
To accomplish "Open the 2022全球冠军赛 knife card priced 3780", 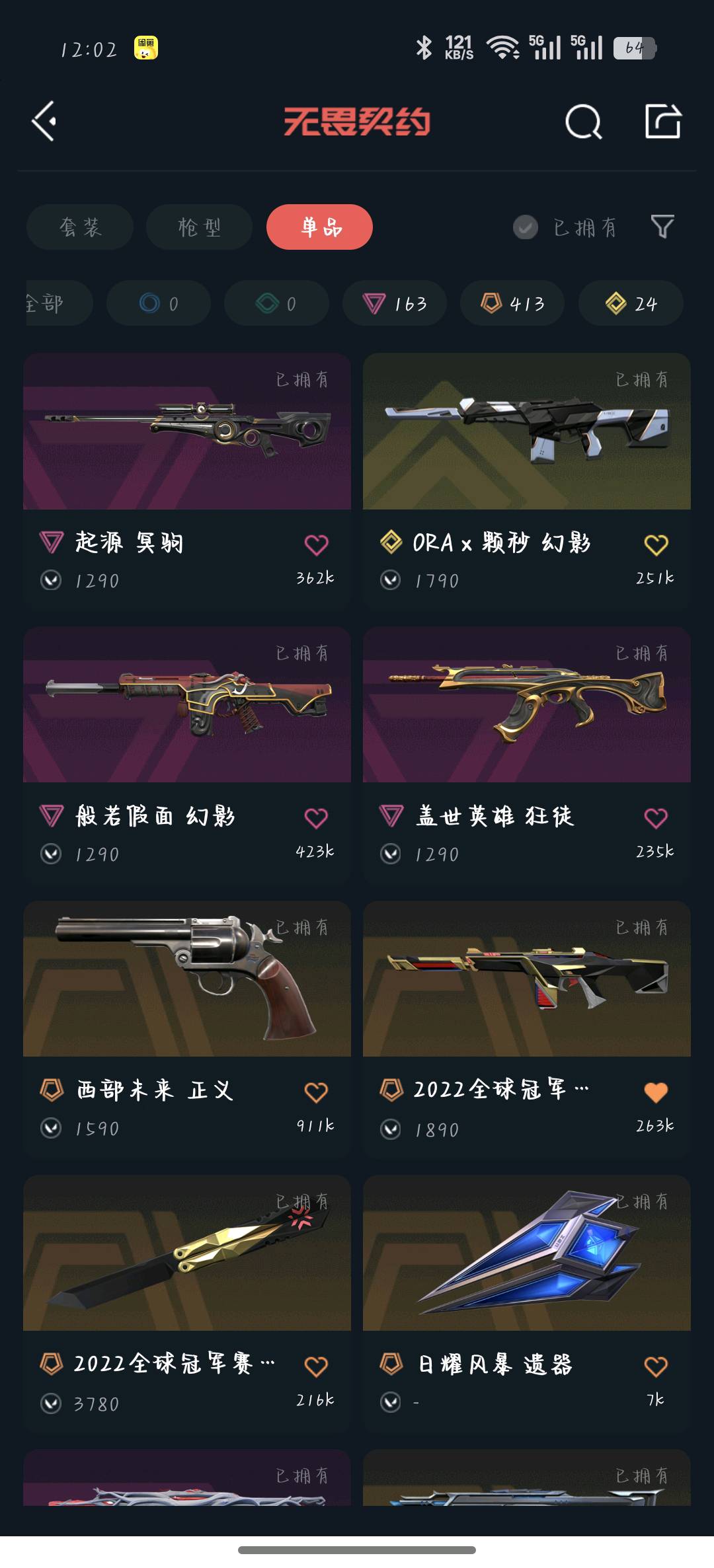I will click(187, 1303).
